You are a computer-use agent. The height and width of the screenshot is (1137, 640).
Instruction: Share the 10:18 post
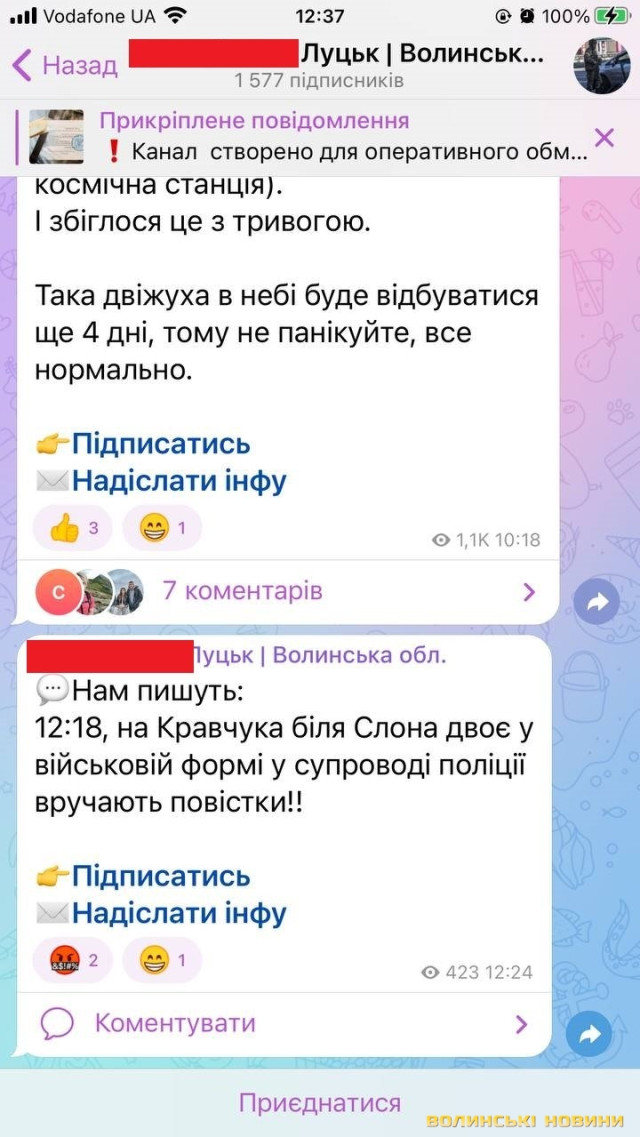[x=597, y=602]
